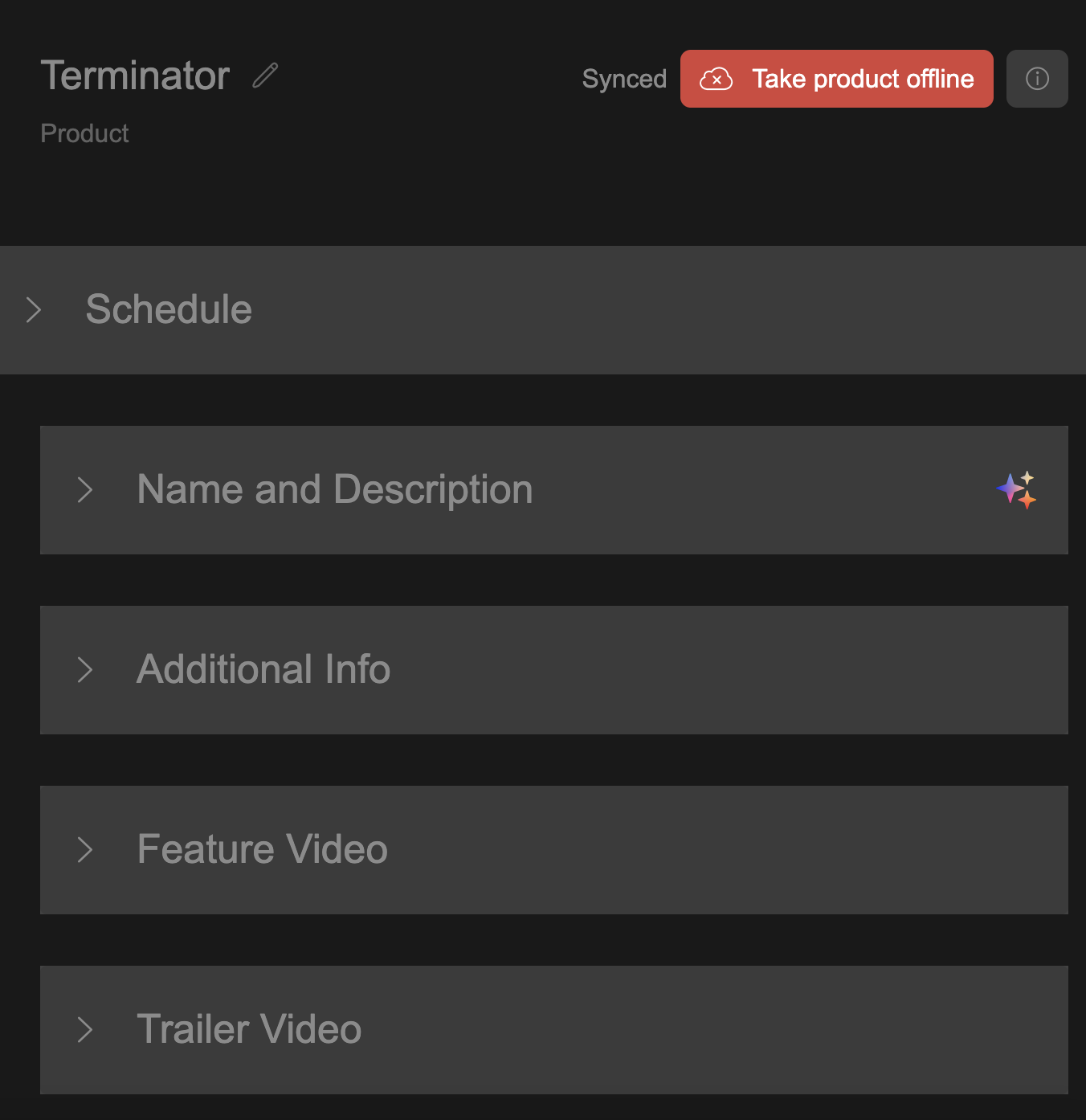The height and width of the screenshot is (1120, 1086).
Task: Open the product info icon
Action: (x=1036, y=79)
